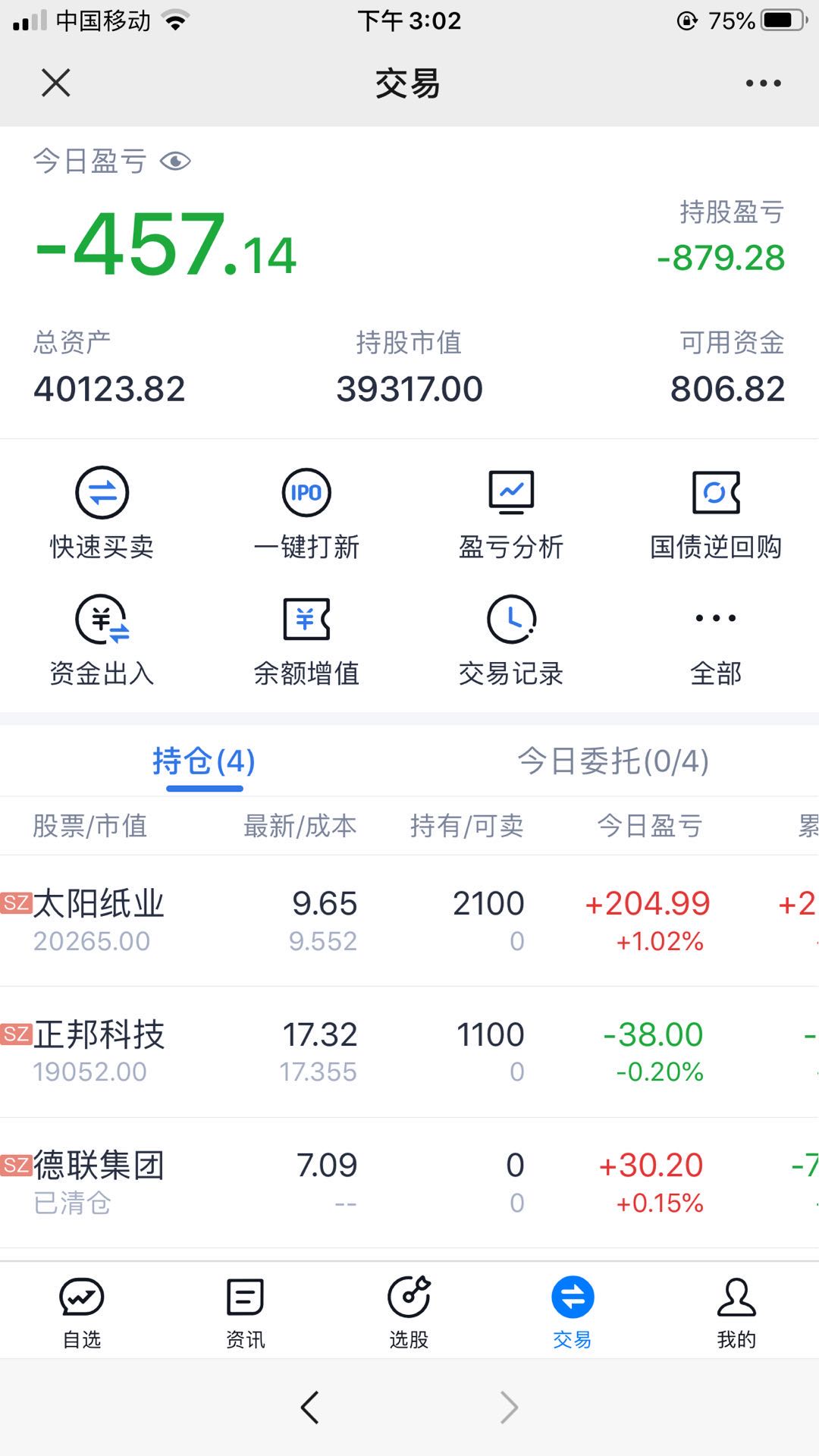Open the 交易记录 transaction history

click(x=512, y=639)
